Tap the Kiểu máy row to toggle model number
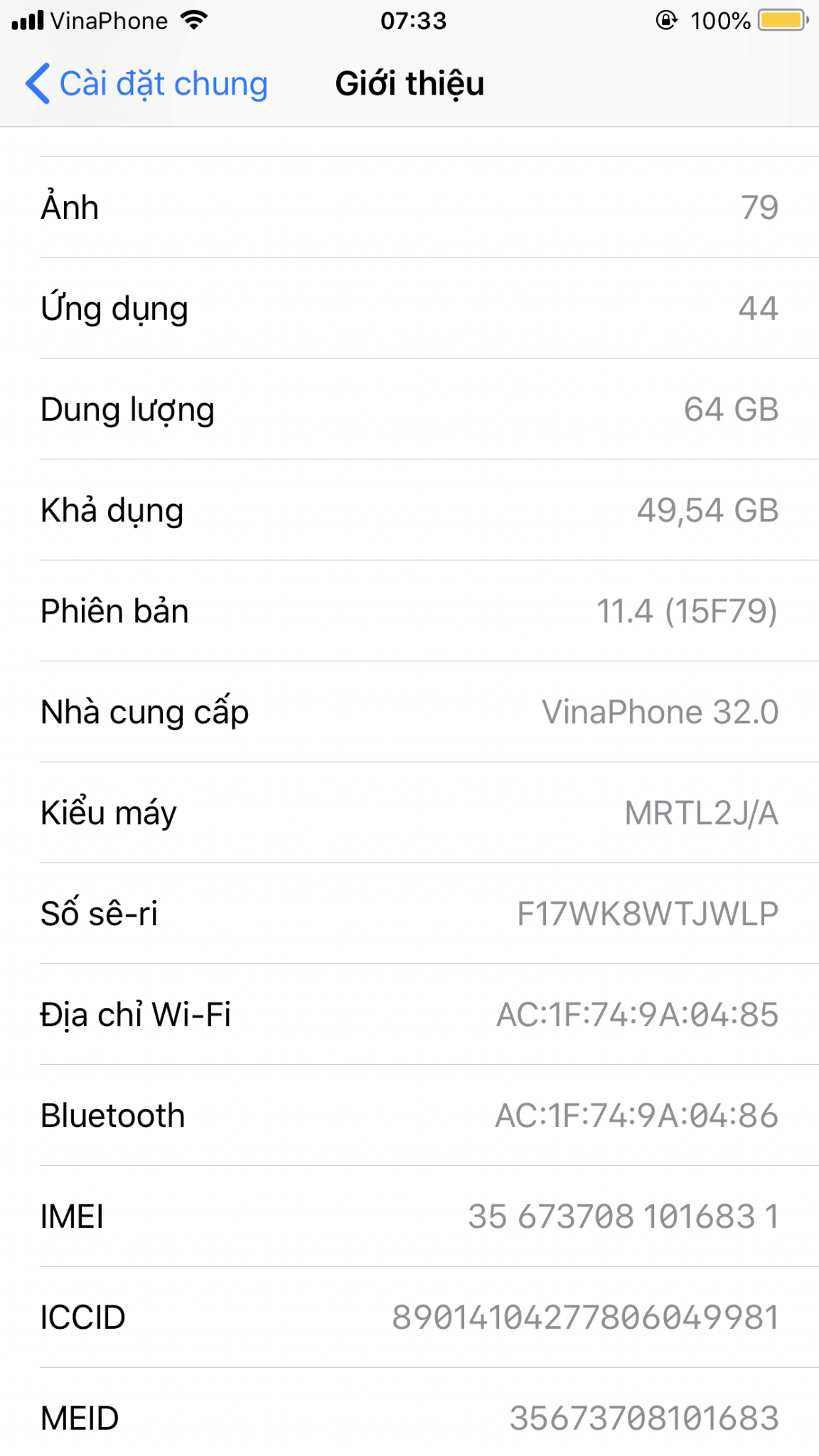Image resolution: width=819 pixels, height=1456 pixels. [x=409, y=813]
